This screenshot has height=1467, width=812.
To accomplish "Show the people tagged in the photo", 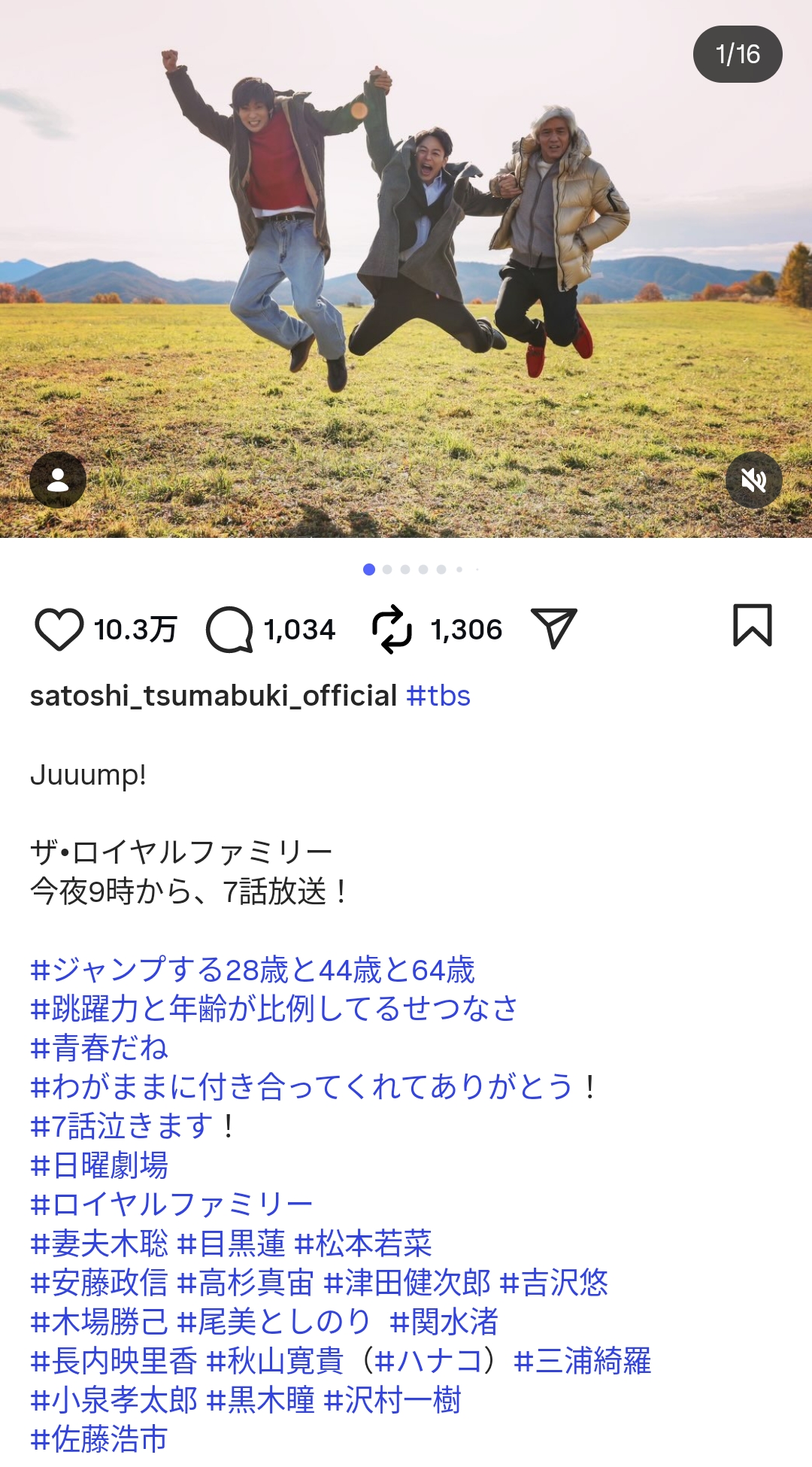I will tap(58, 480).
